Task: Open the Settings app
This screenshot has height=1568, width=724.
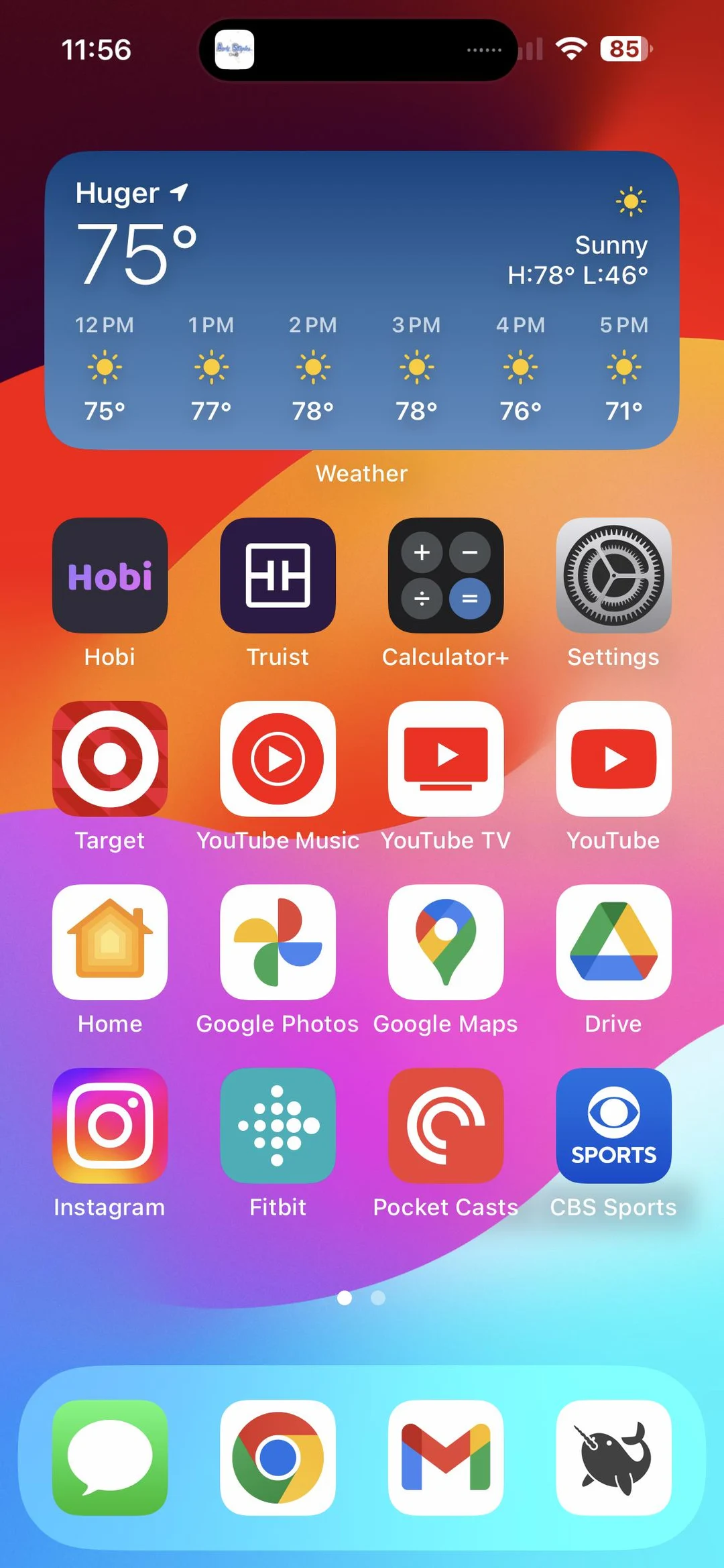Action: tap(613, 575)
